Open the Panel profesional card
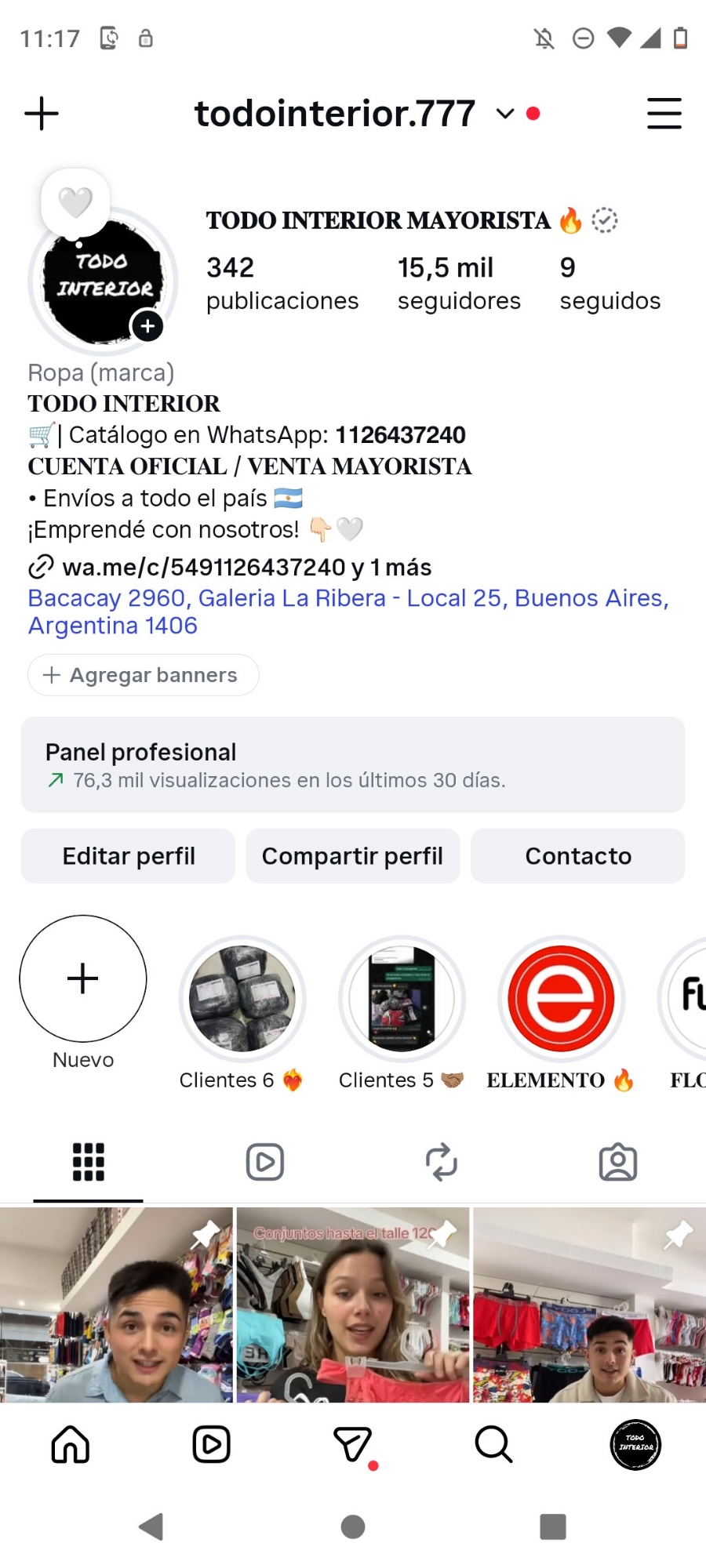The height and width of the screenshot is (1568, 706). tap(353, 764)
